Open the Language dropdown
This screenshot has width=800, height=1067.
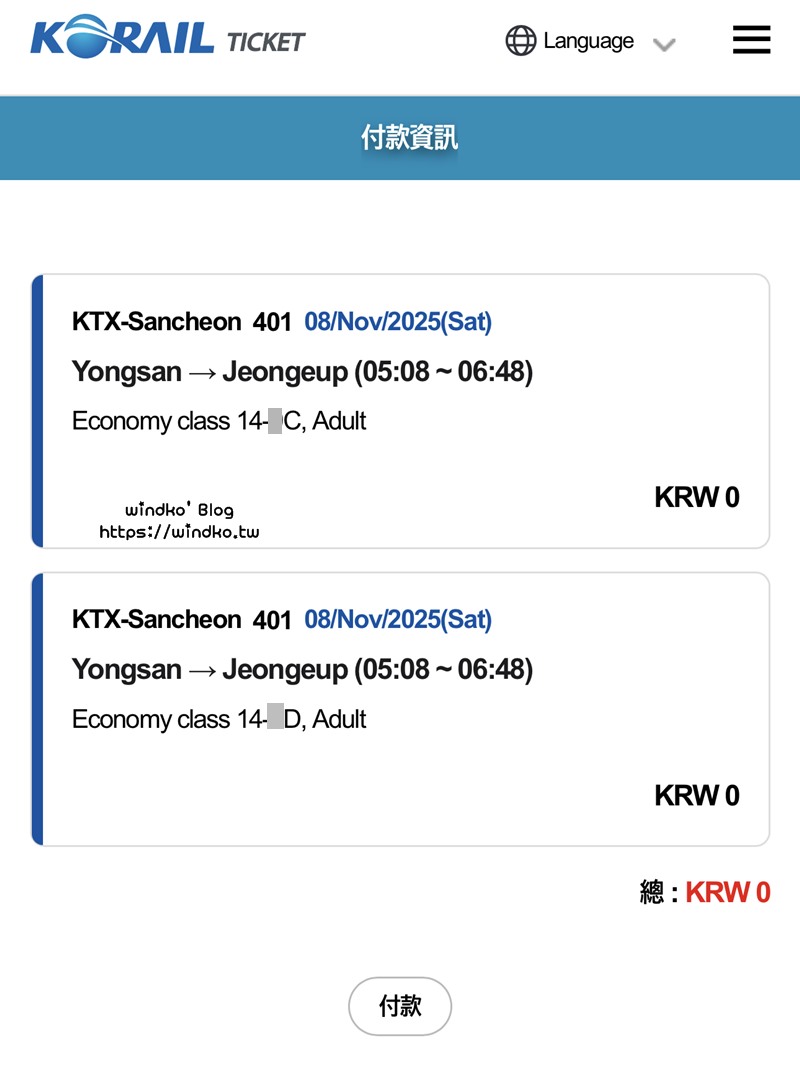[590, 42]
